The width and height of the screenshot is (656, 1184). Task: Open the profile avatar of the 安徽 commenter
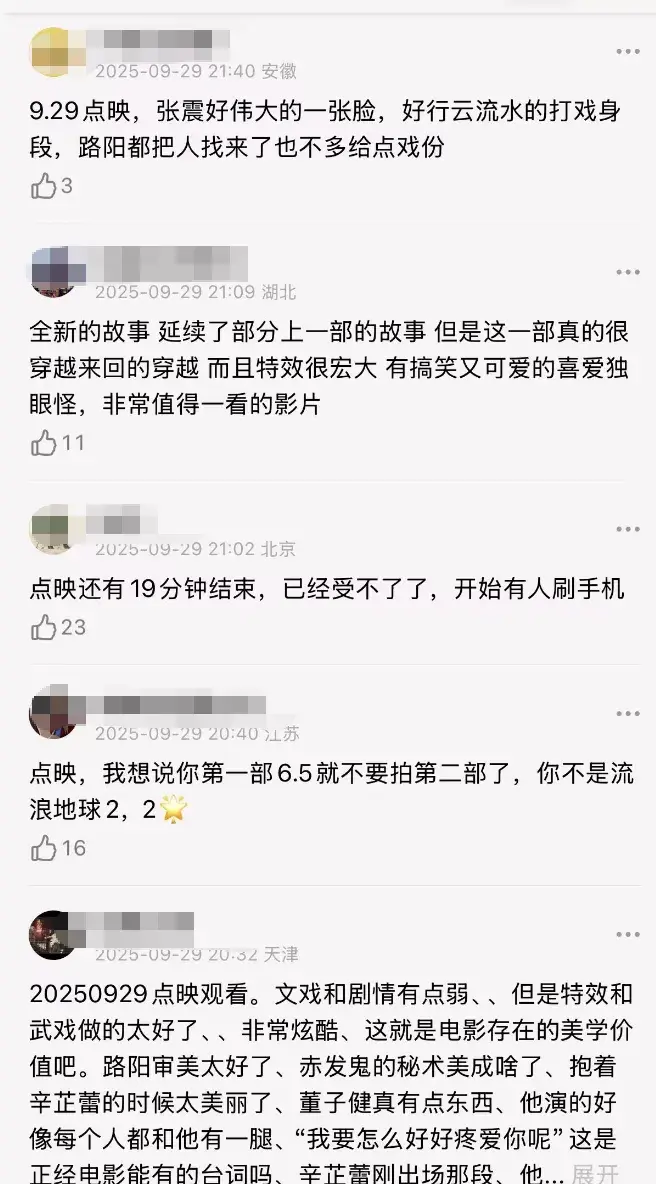[52, 51]
